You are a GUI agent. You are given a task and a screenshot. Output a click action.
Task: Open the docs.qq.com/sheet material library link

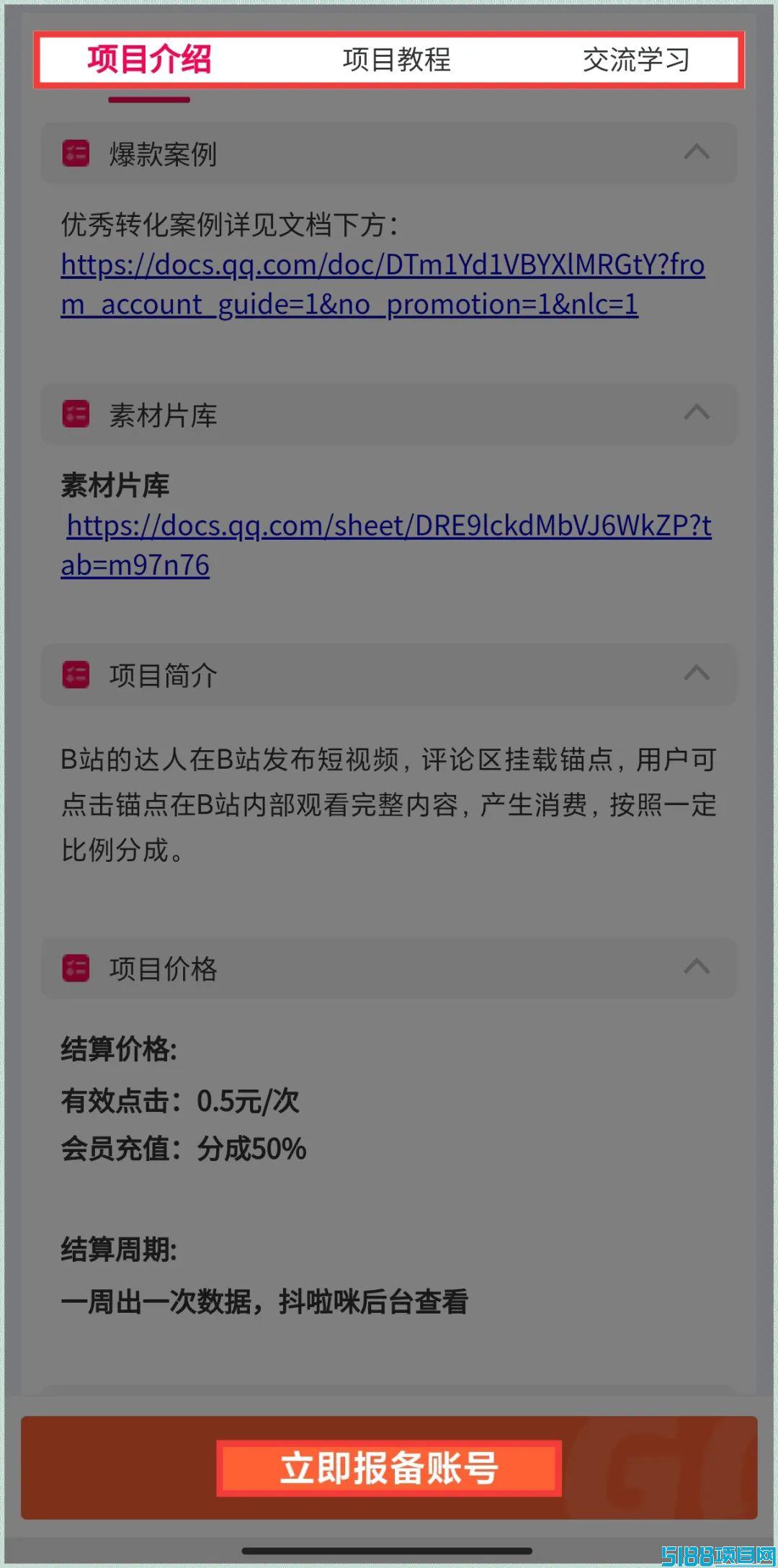coord(386,545)
